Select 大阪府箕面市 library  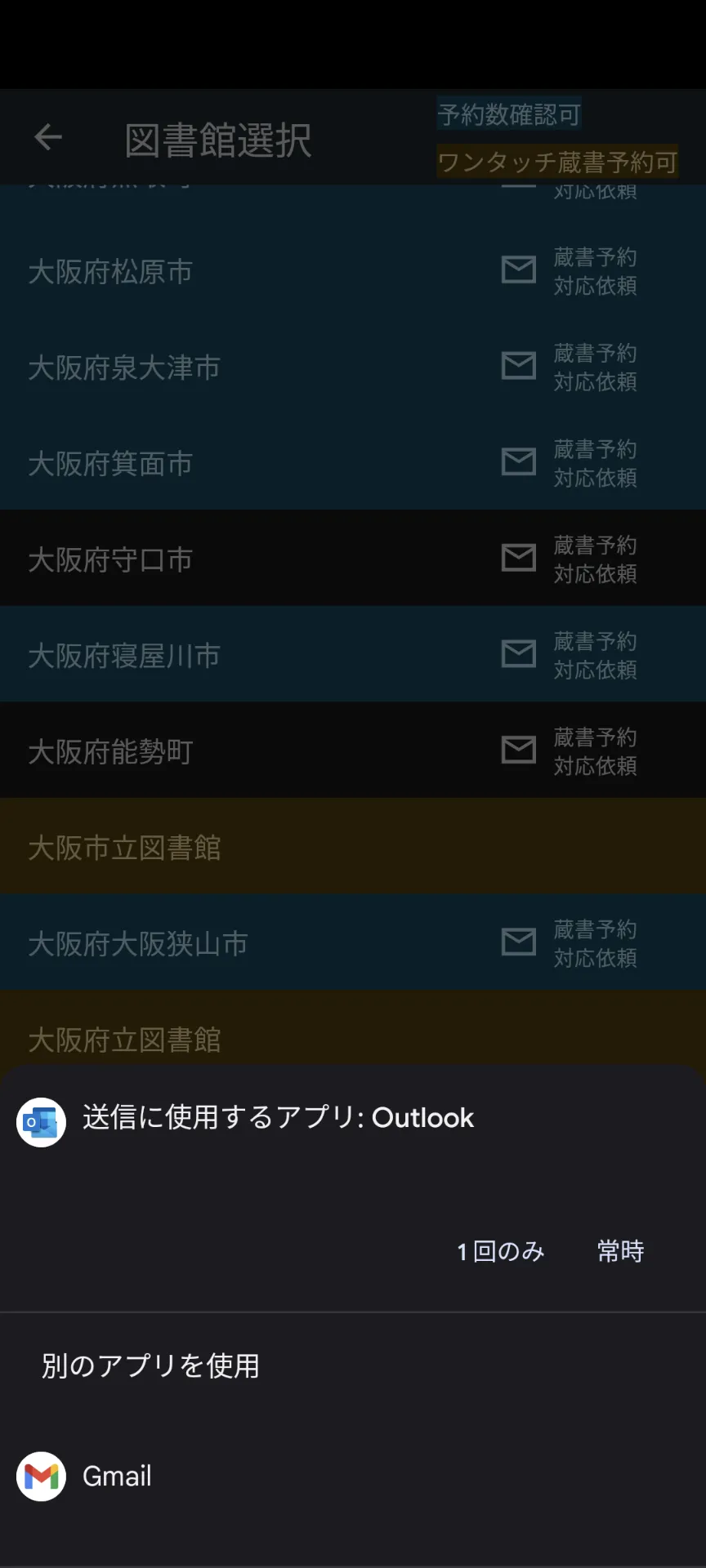(x=353, y=463)
